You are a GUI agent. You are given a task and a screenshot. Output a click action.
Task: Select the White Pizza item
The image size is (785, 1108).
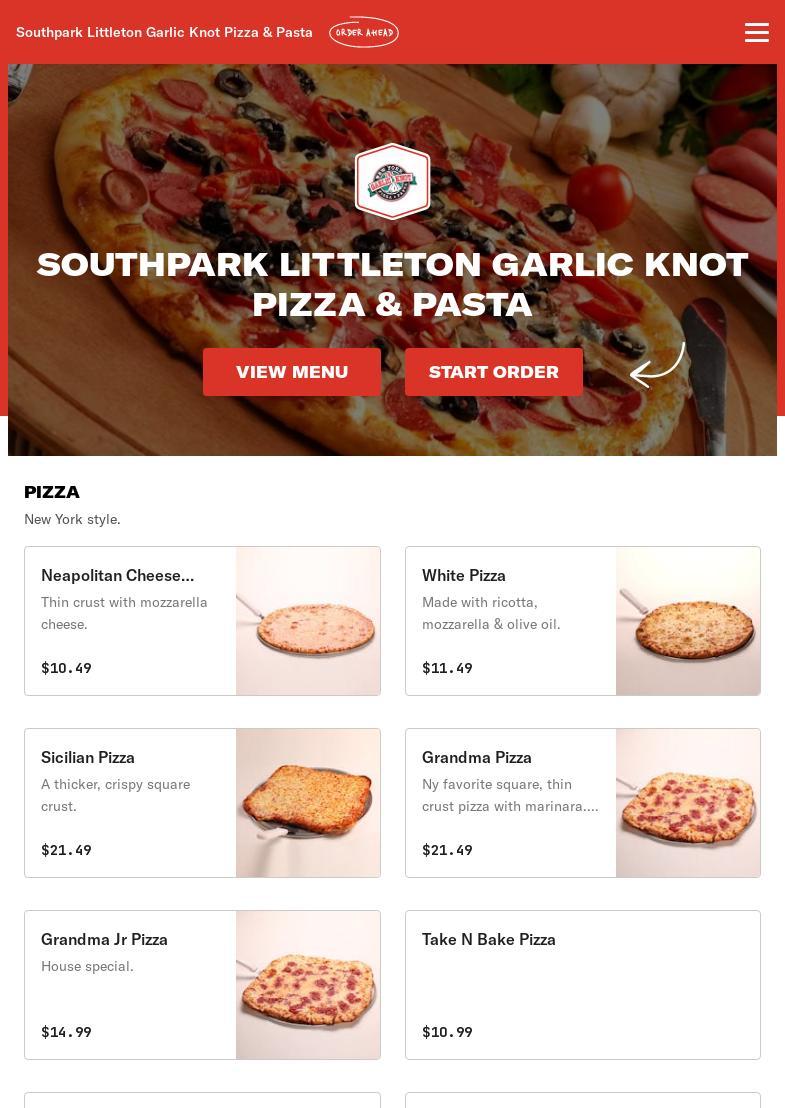pyautogui.click(x=582, y=621)
